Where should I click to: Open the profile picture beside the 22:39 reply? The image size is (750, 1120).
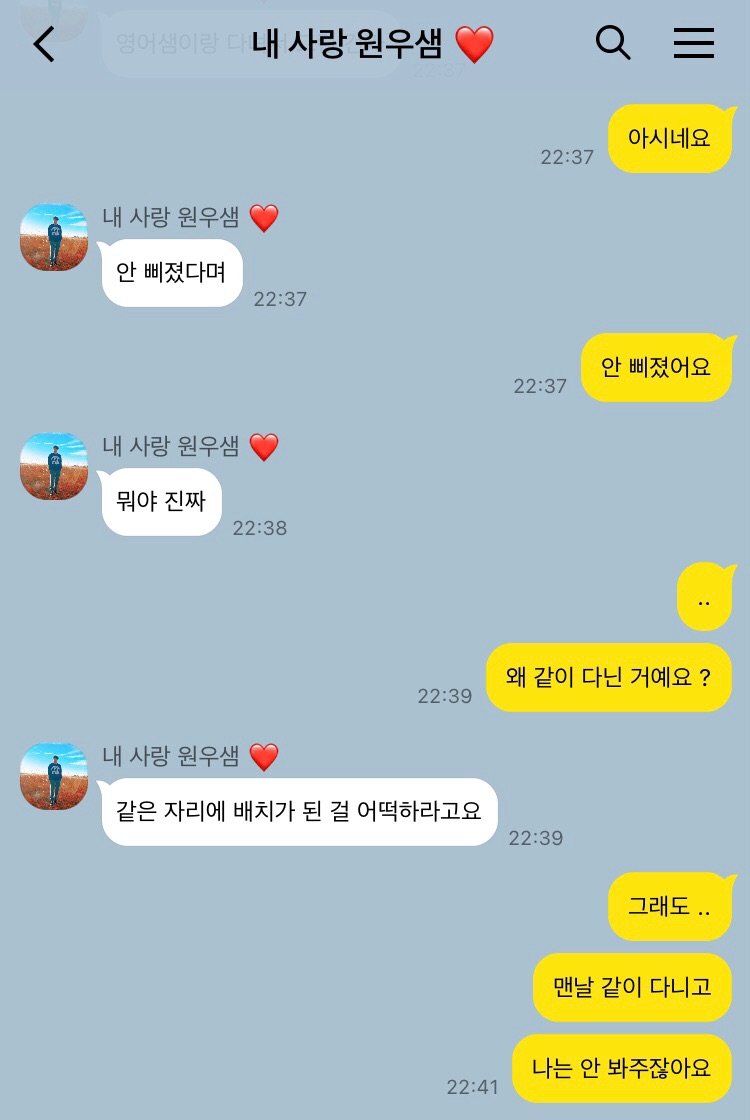[x=54, y=776]
